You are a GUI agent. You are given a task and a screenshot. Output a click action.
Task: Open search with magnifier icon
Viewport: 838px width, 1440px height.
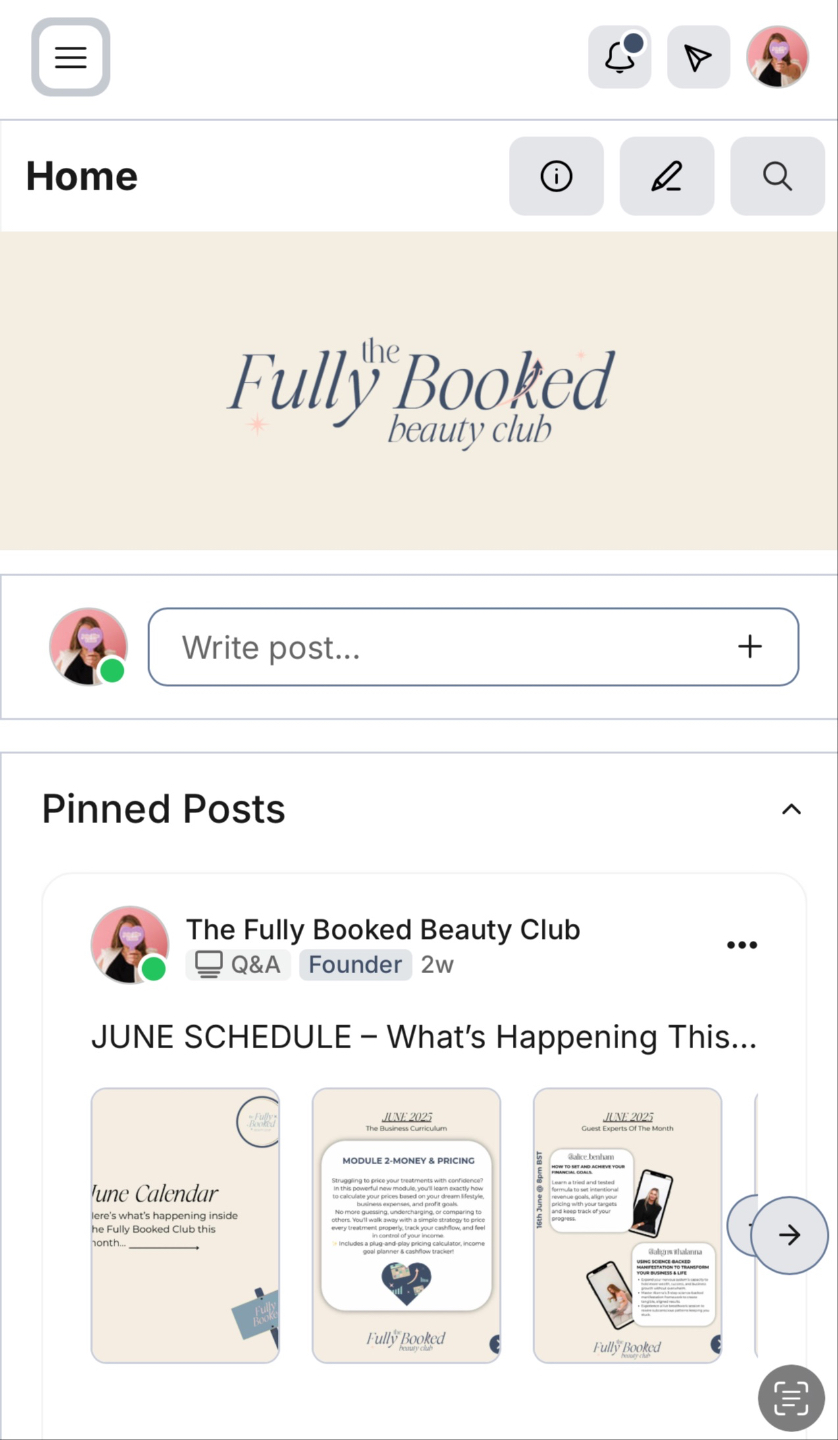777,176
